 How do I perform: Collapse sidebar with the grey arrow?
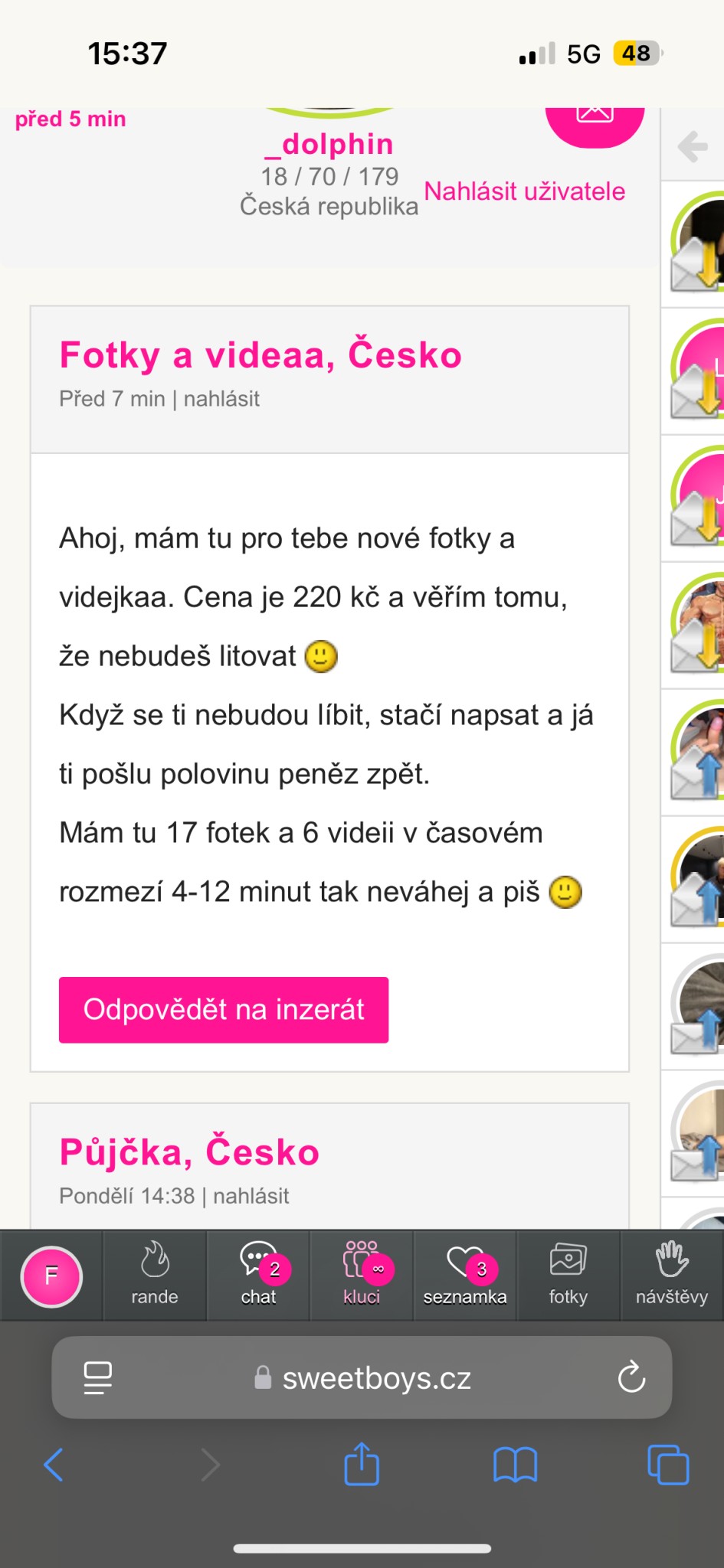pos(693,146)
